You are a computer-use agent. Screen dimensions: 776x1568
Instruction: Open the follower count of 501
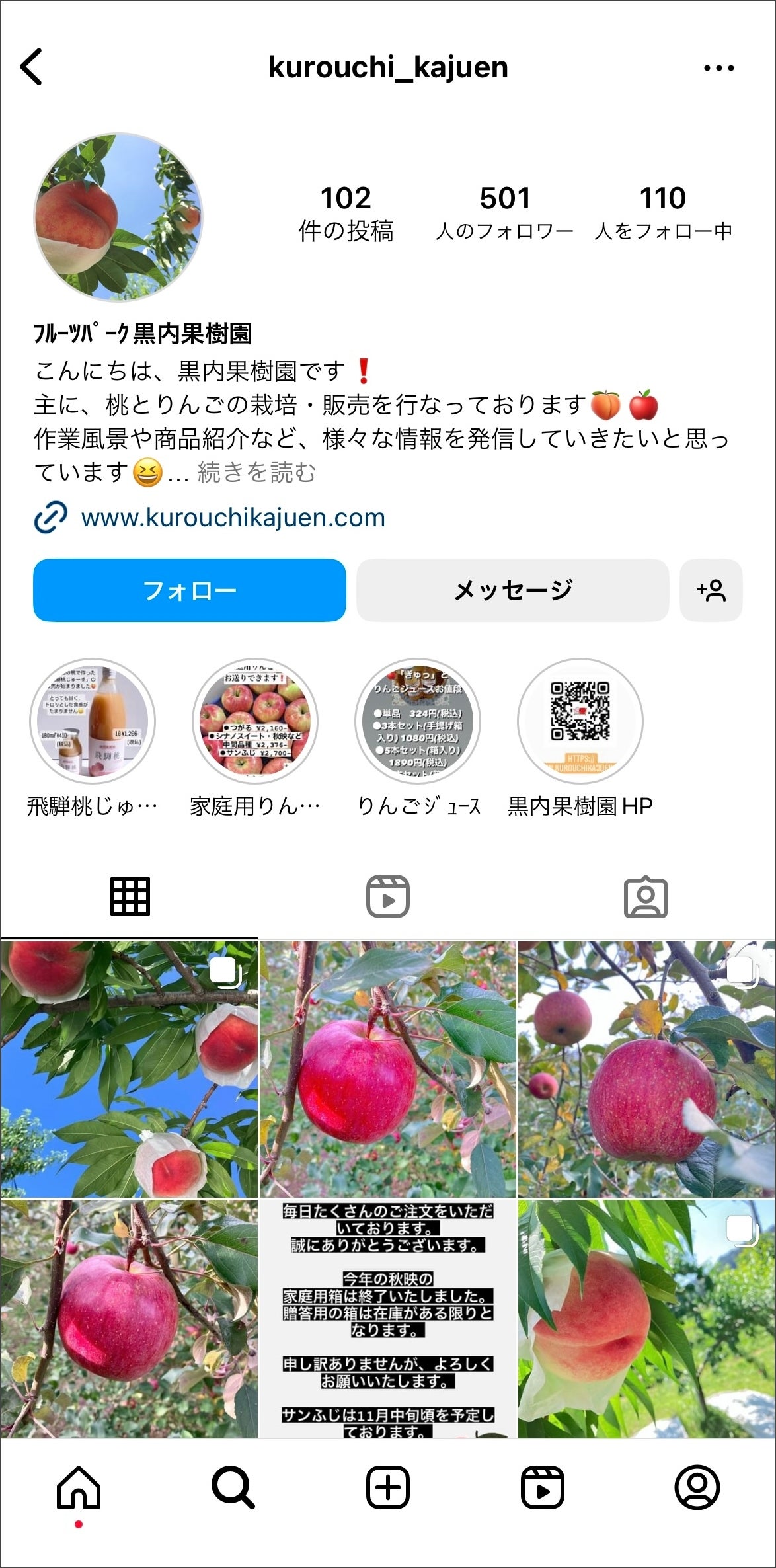point(505,213)
